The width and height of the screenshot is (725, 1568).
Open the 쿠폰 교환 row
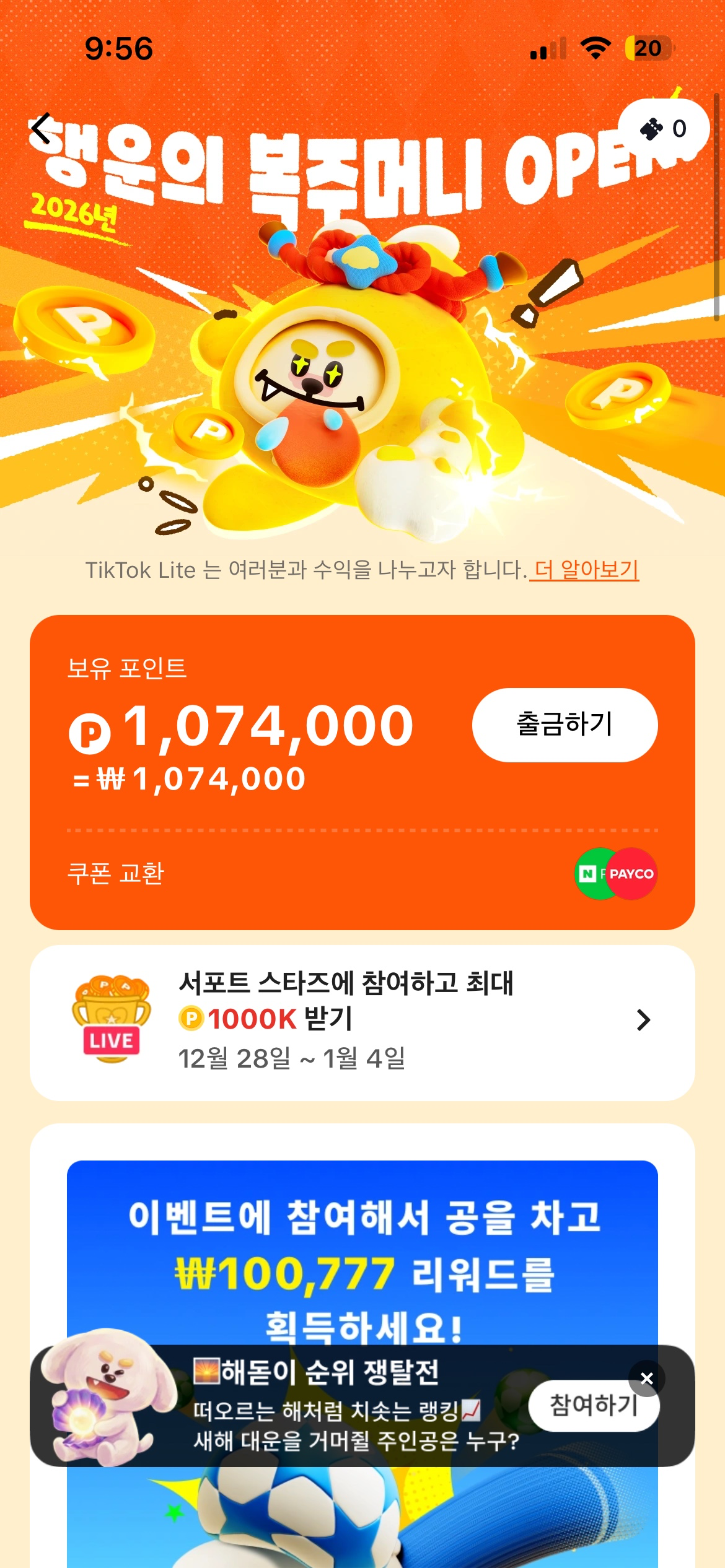(x=362, y=873)
